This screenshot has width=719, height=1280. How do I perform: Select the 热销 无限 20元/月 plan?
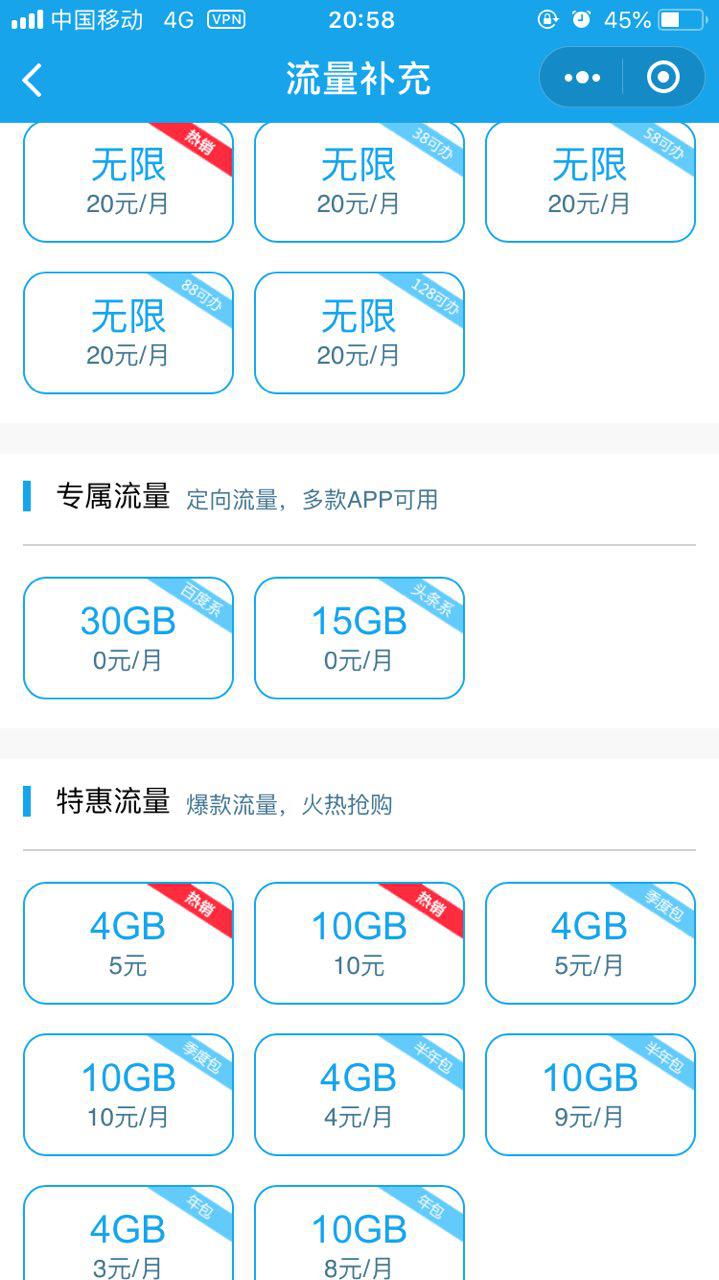[128, 182]
